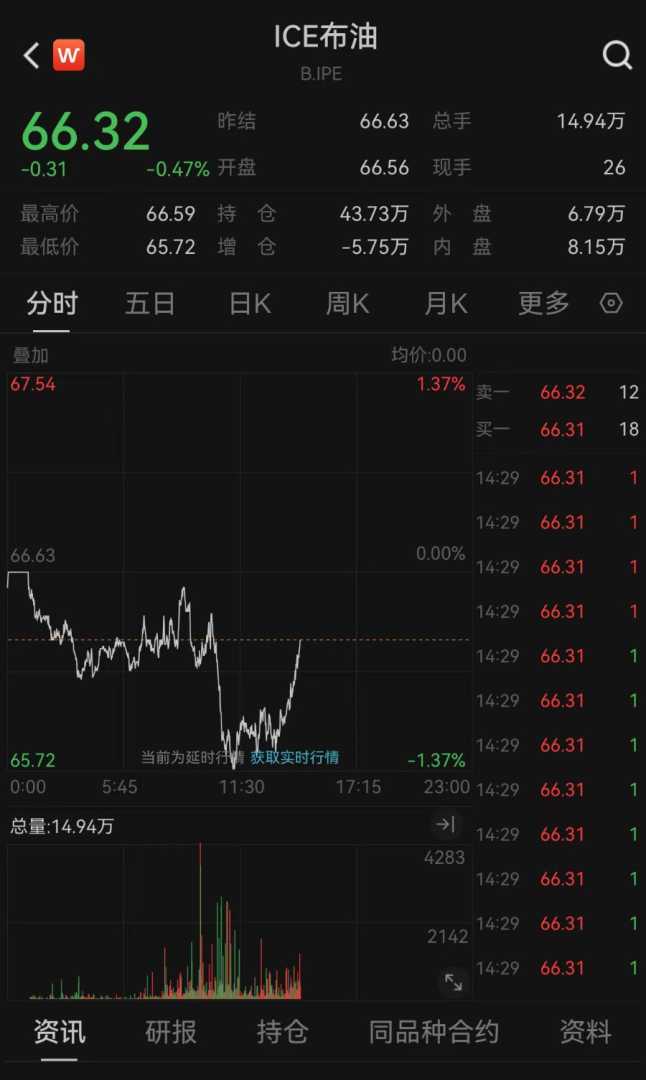Open the 资料 tab
The height and width of the screenshot is (1080, 646).
point(585,1032)
